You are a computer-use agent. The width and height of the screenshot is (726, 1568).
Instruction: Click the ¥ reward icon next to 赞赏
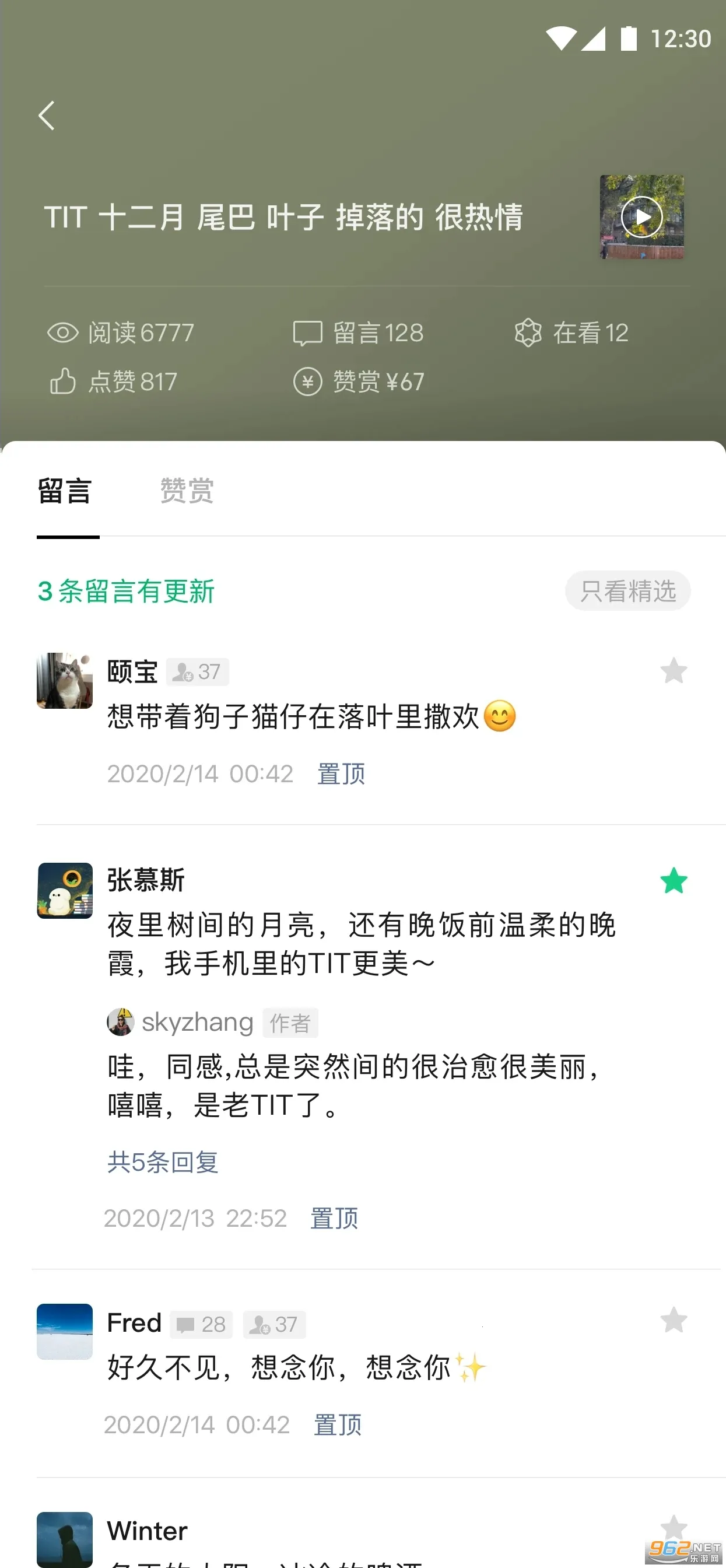click(x=308, y=381)
